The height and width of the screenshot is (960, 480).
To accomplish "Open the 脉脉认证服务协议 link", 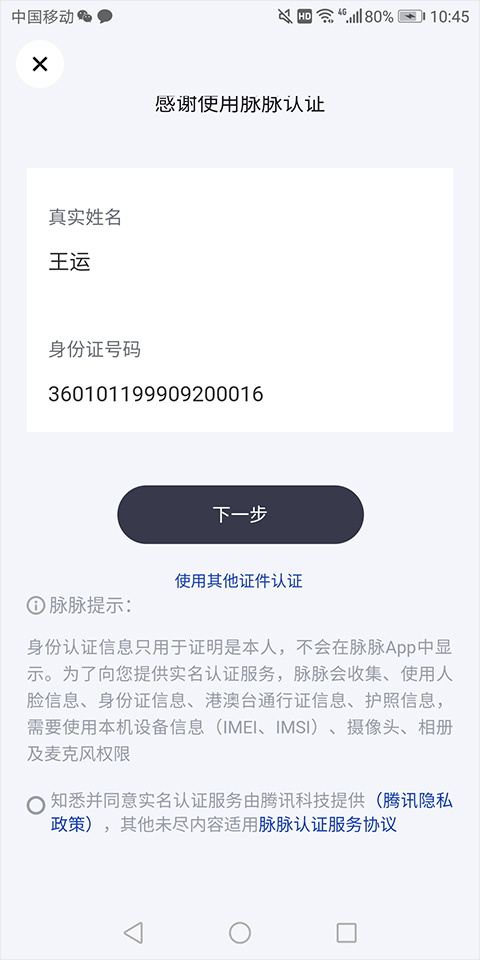I will point(328,825).
